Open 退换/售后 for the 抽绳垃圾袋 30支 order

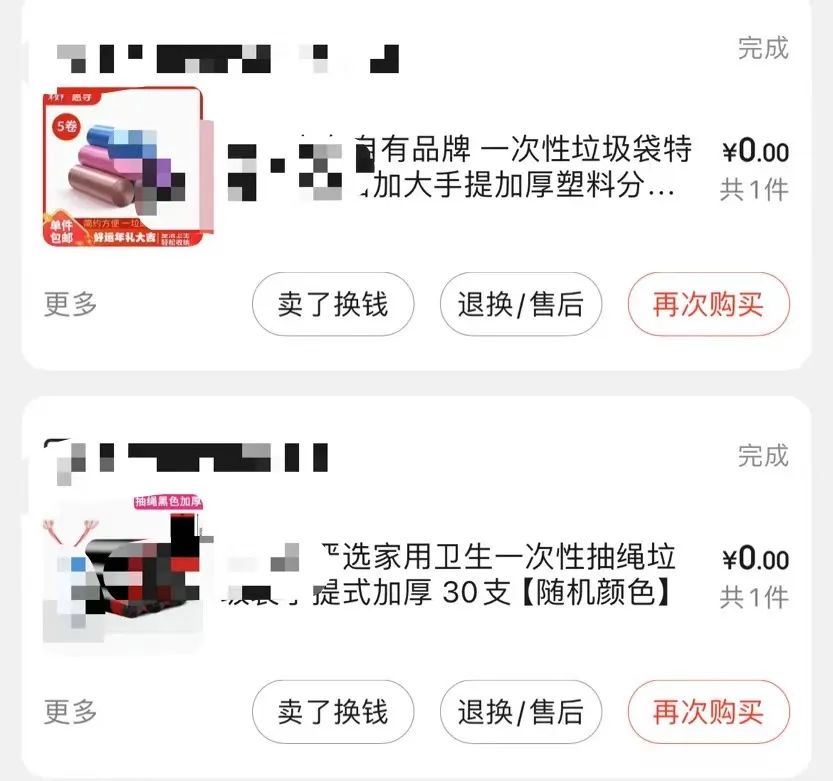click(520, 712)
